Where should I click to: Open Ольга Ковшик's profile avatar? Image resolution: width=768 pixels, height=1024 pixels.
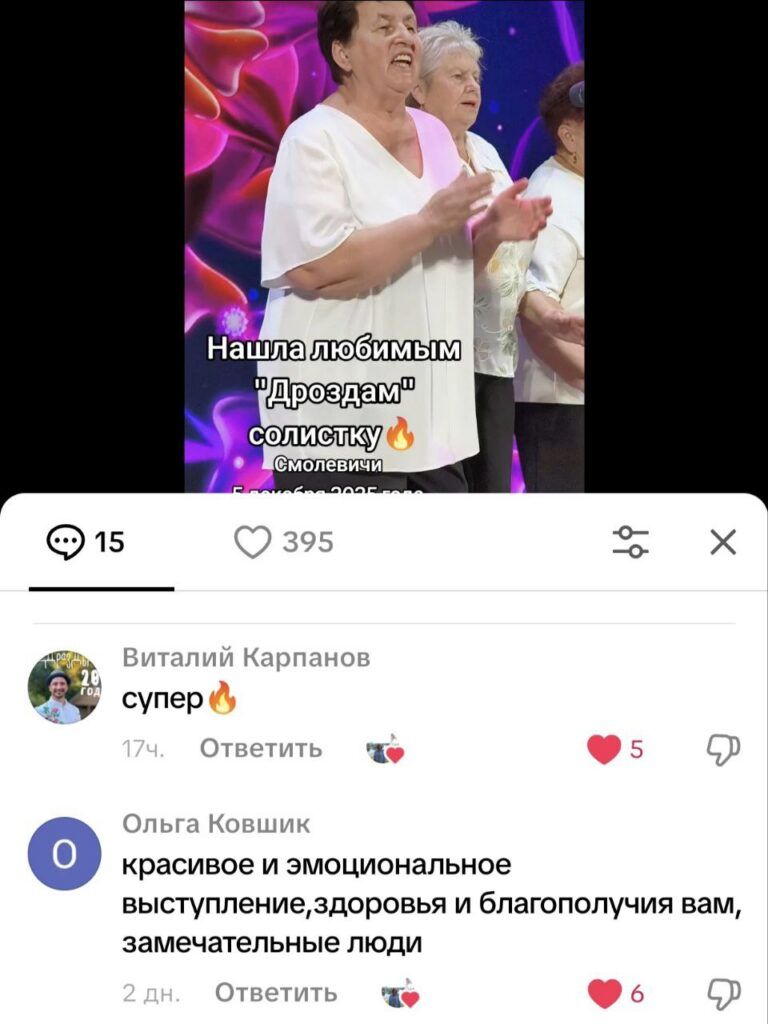64,853
